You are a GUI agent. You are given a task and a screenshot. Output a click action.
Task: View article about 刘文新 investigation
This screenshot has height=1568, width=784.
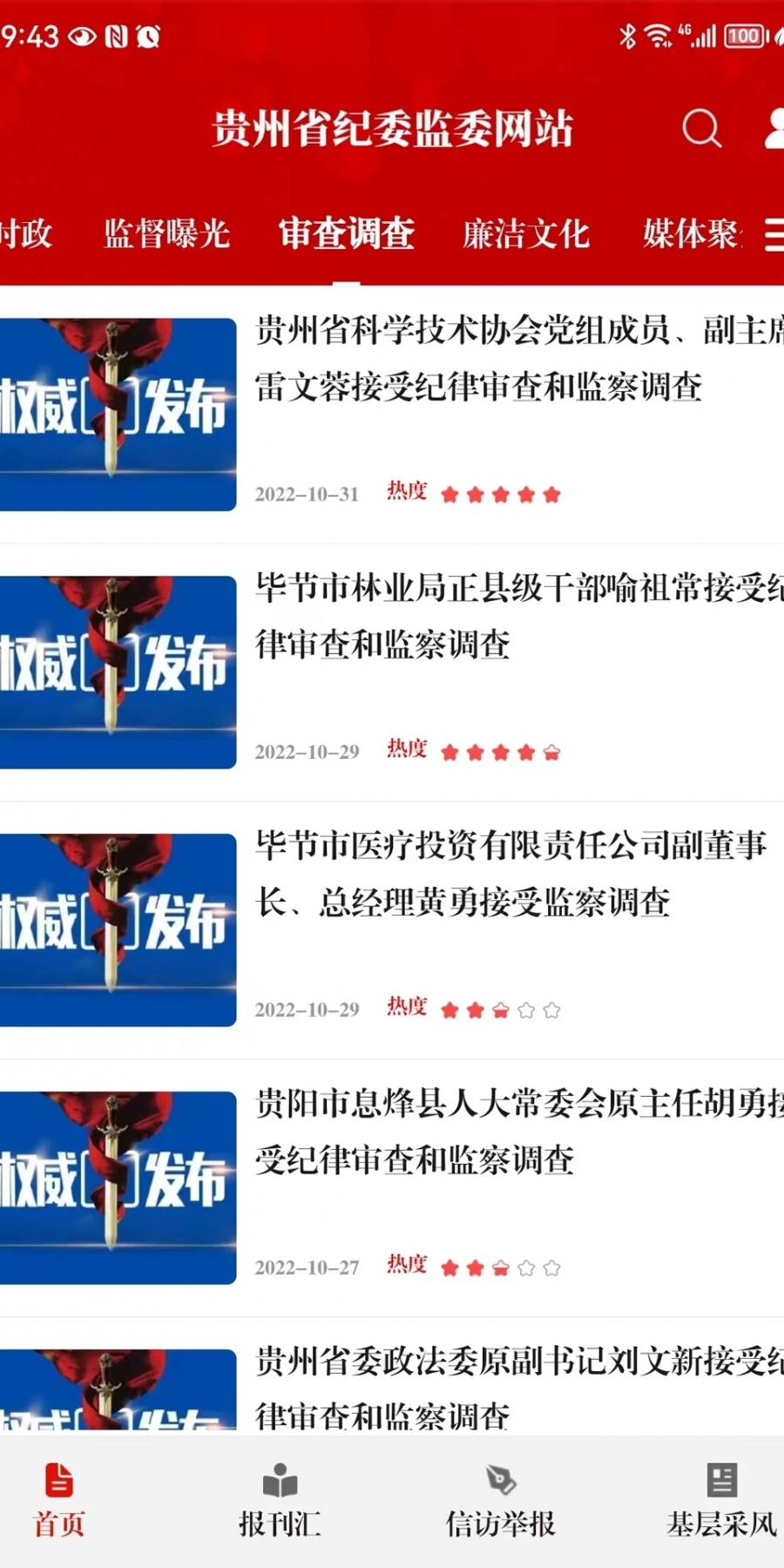tap(518, 1385)
